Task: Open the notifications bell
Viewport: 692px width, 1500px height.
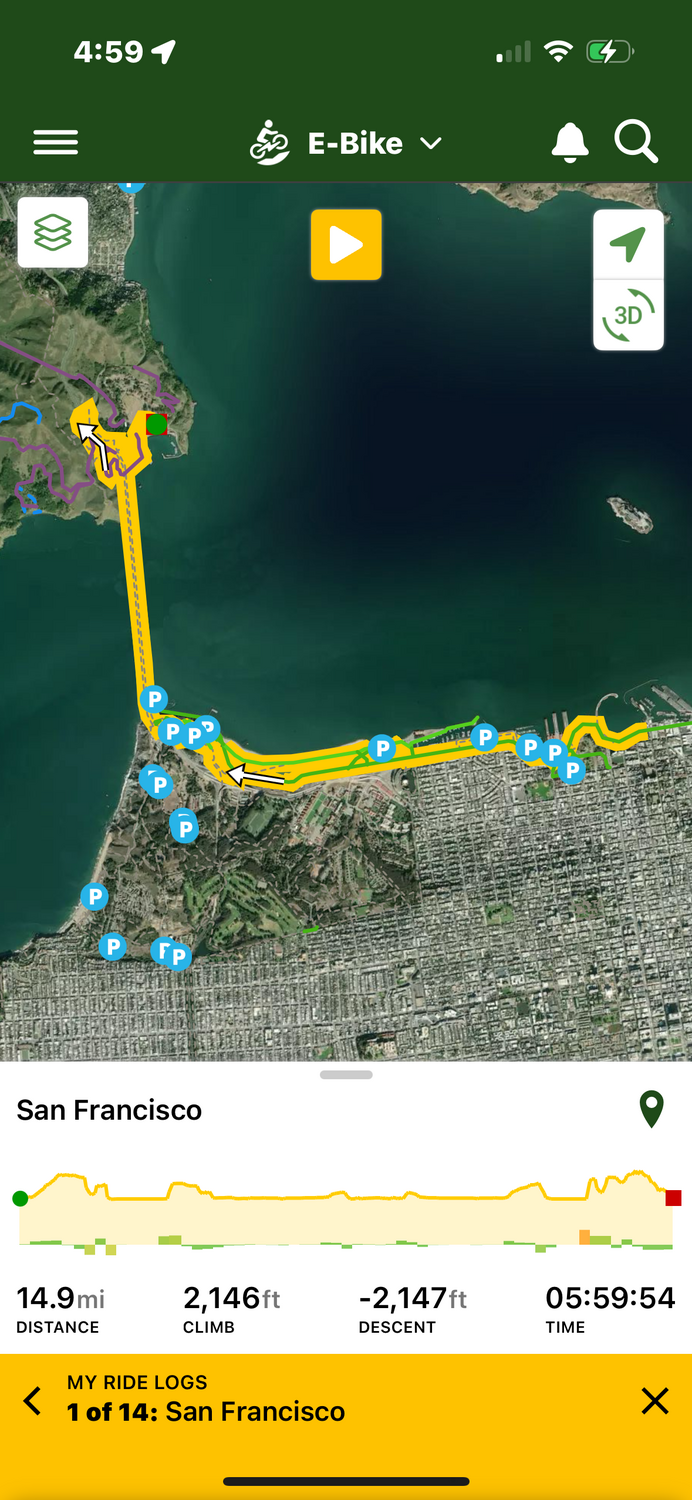Action: 570,143
